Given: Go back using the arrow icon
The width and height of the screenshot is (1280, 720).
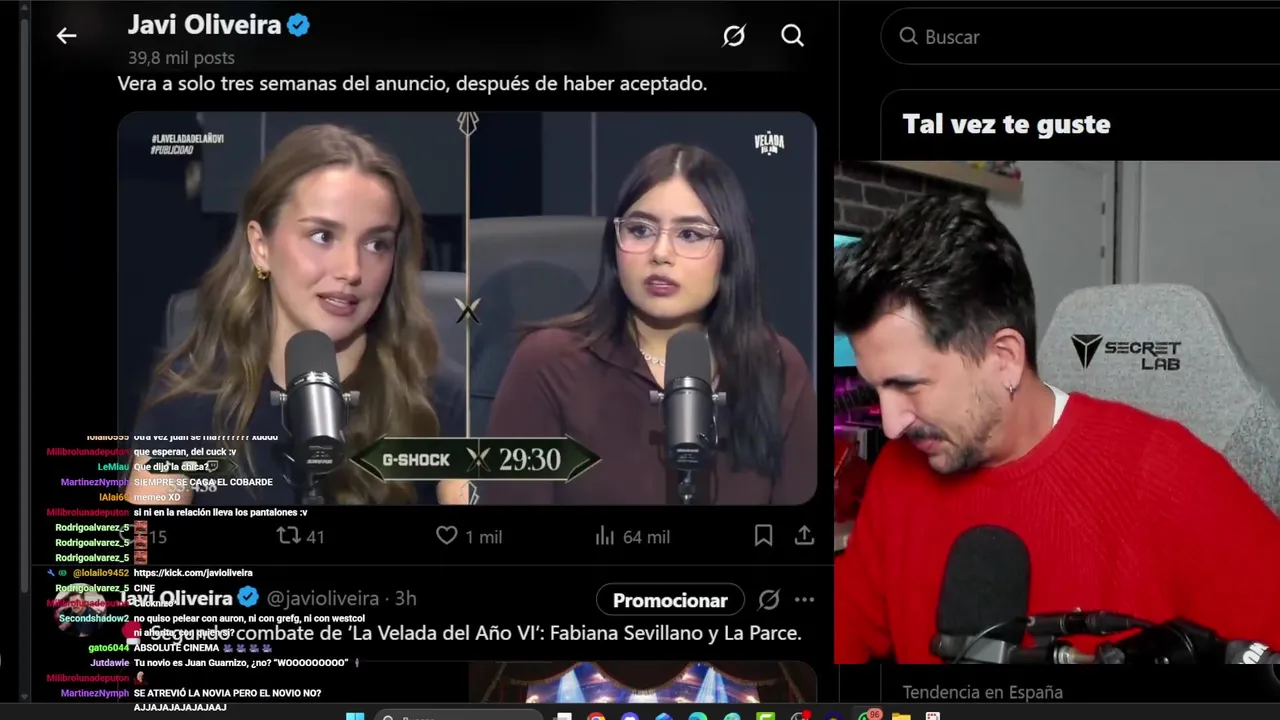Looking at the screenshot, I should coord(66,36).
